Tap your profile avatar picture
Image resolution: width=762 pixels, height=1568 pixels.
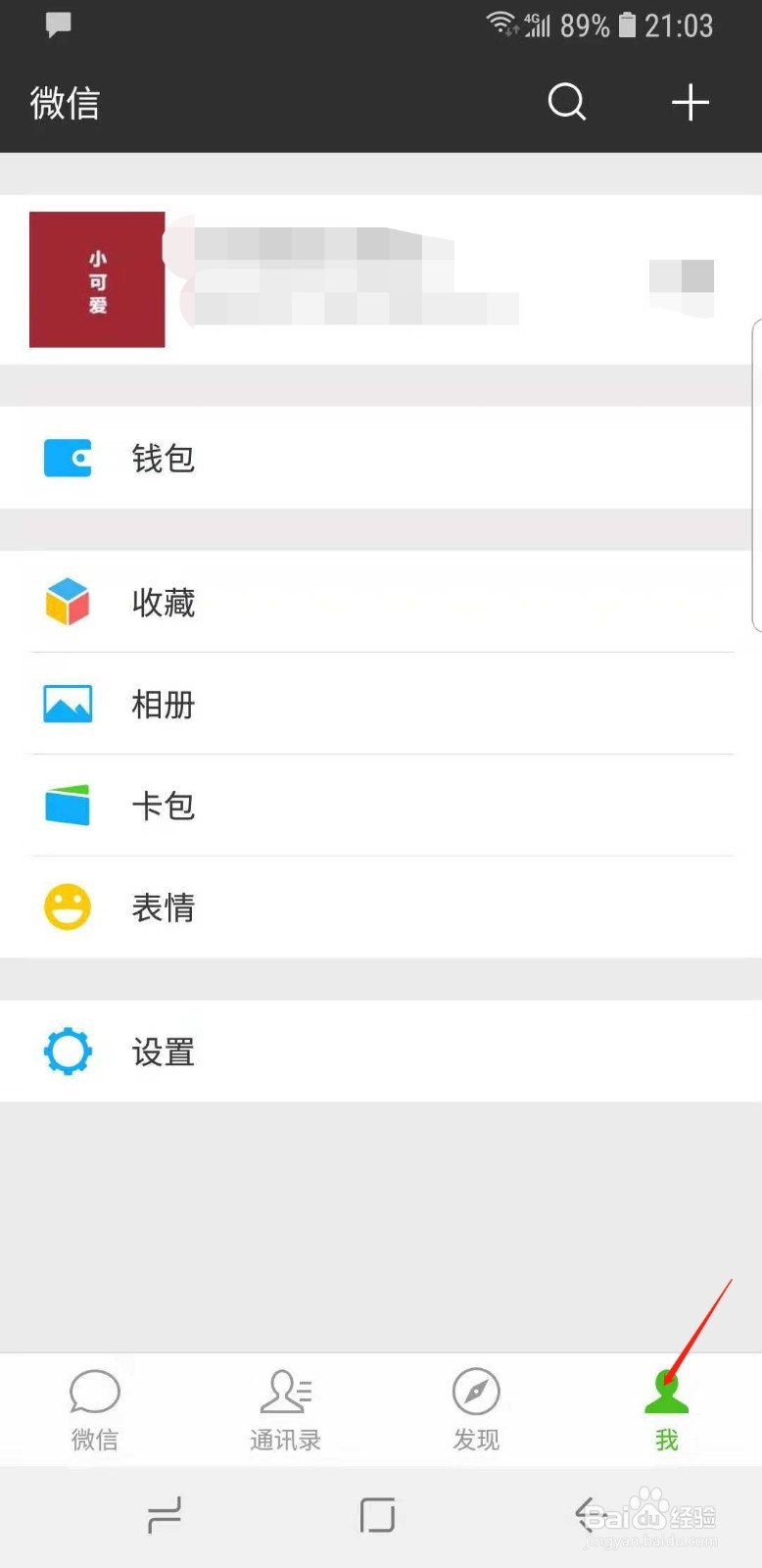tap(96, 279)
